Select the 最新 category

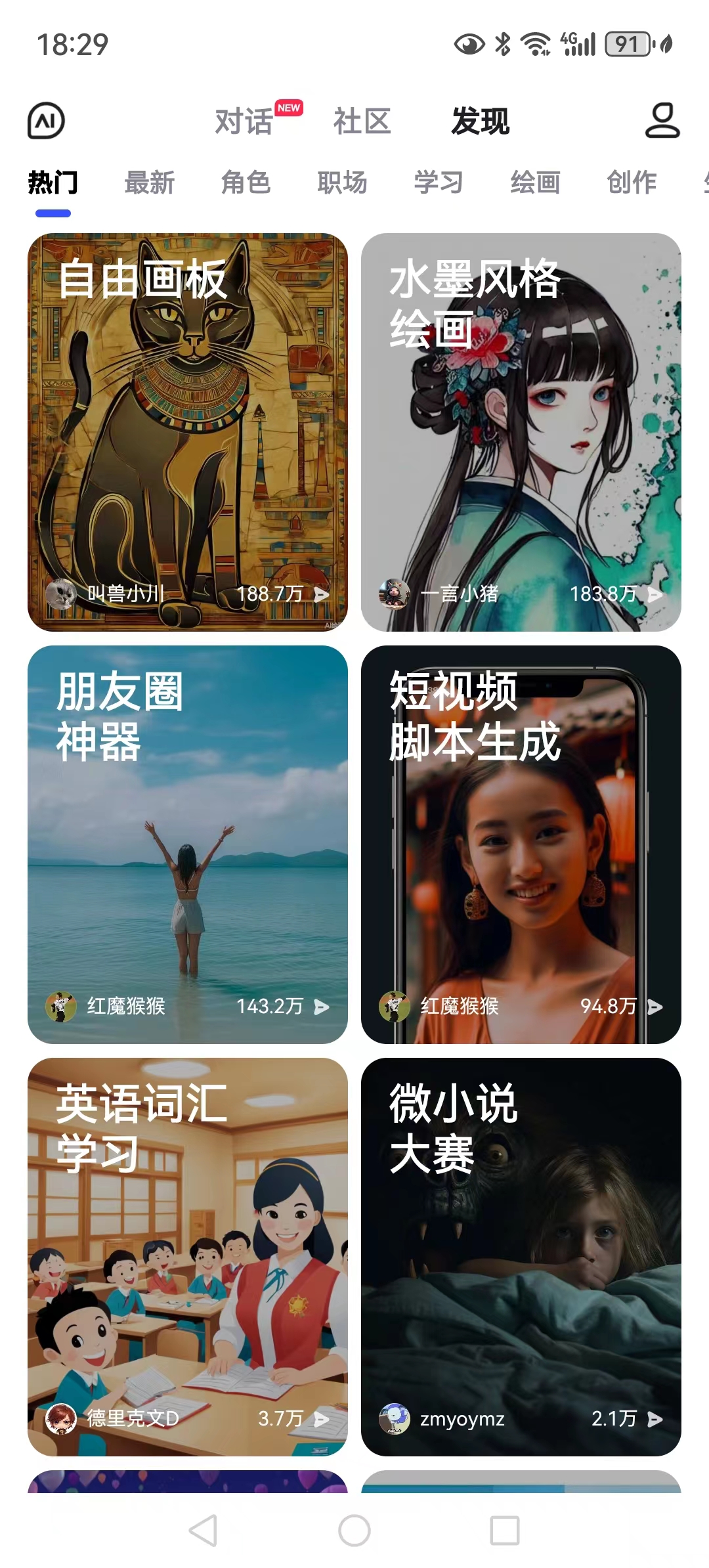(x=150, y=183)
